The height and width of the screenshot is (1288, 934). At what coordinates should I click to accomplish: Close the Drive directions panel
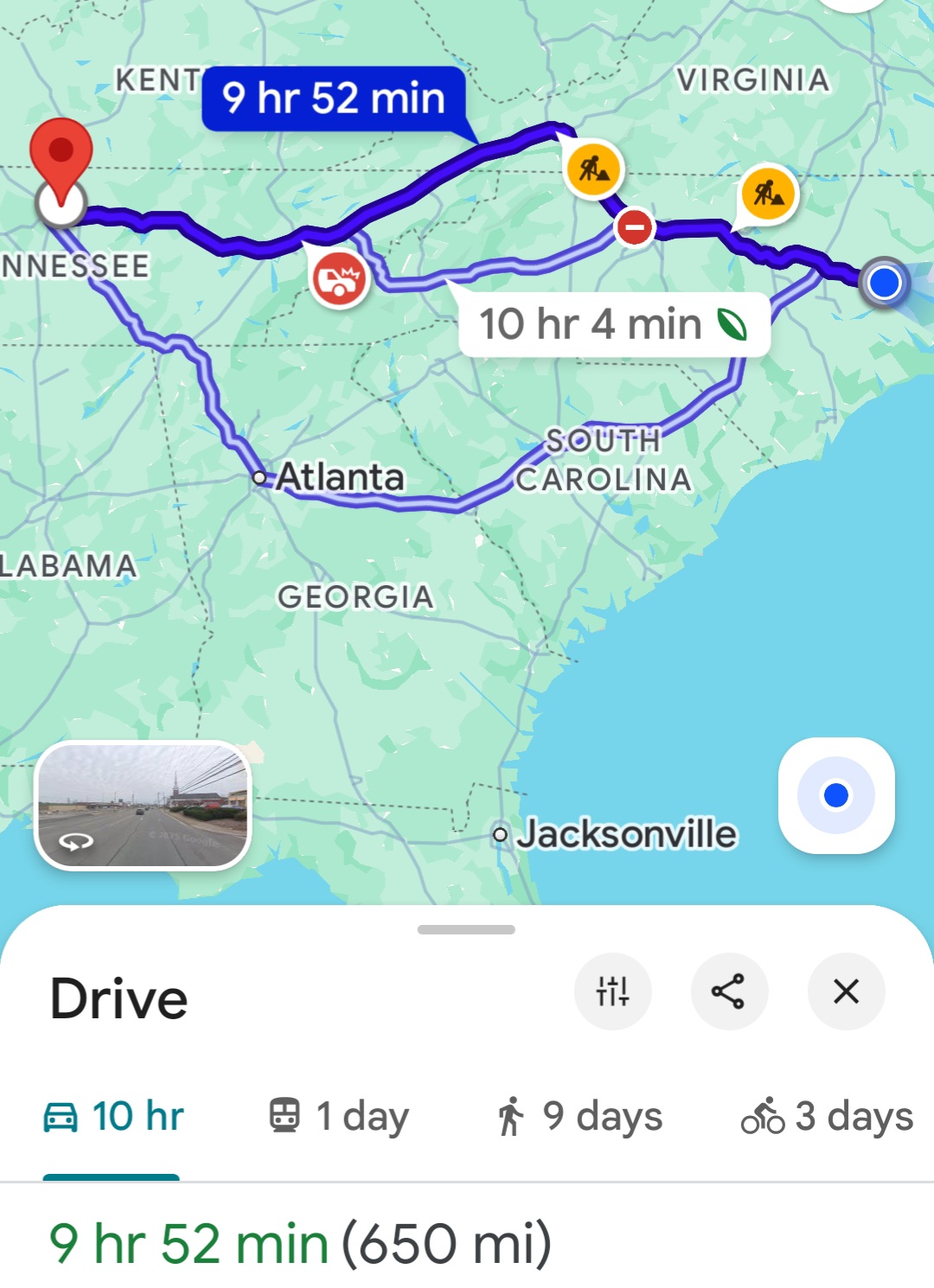coord(846,992)
